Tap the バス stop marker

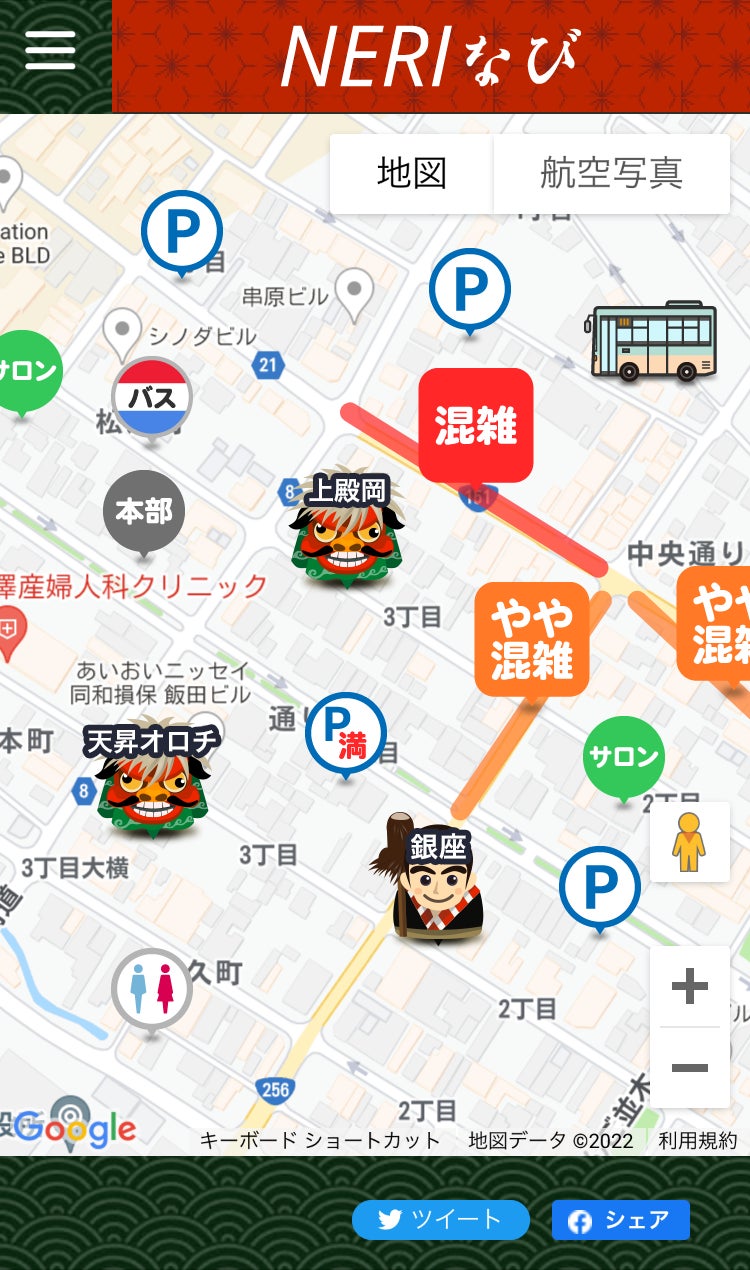[x=152, y=397]
